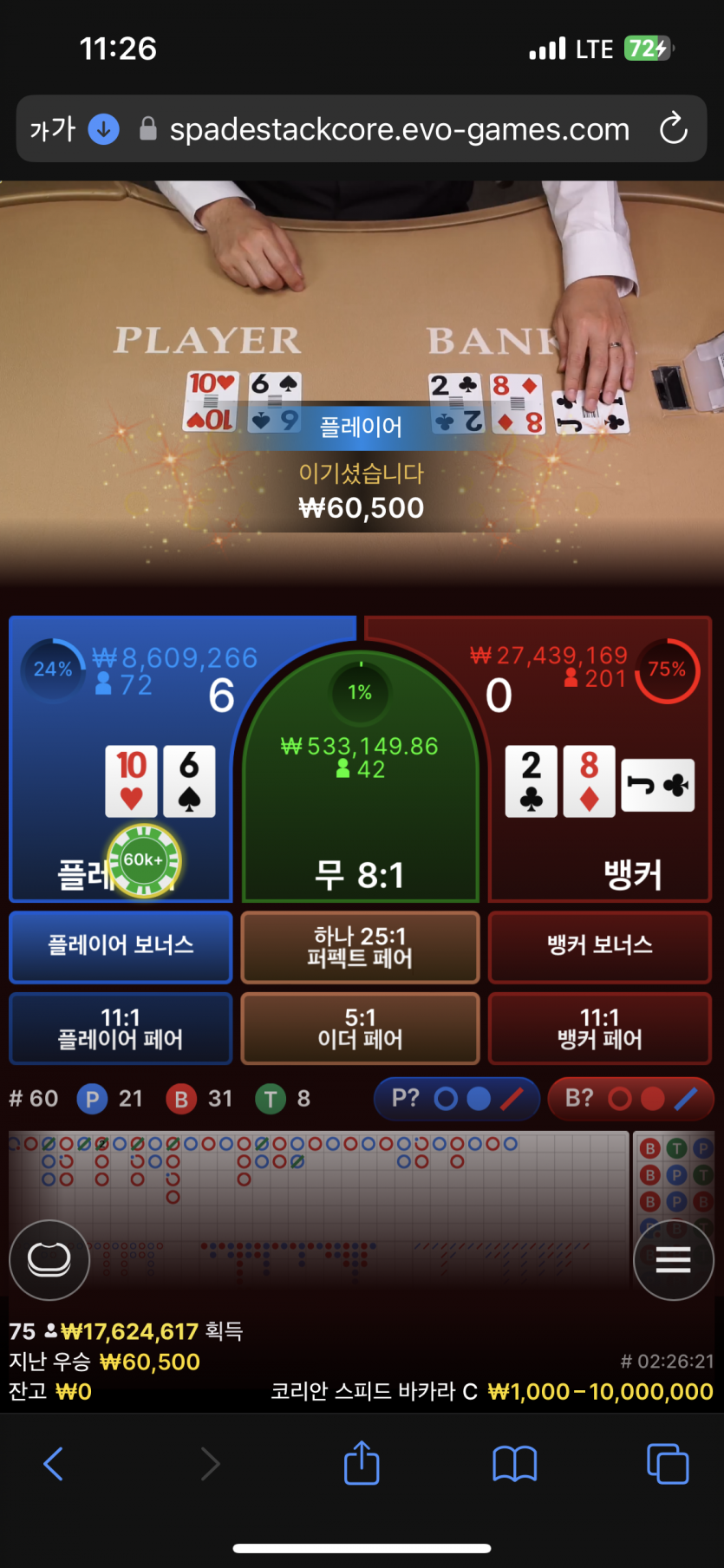Tap the B? banker prediction button
Image resolution: width=724 pixels, height=1568 pixels.
pos(630,1099)
